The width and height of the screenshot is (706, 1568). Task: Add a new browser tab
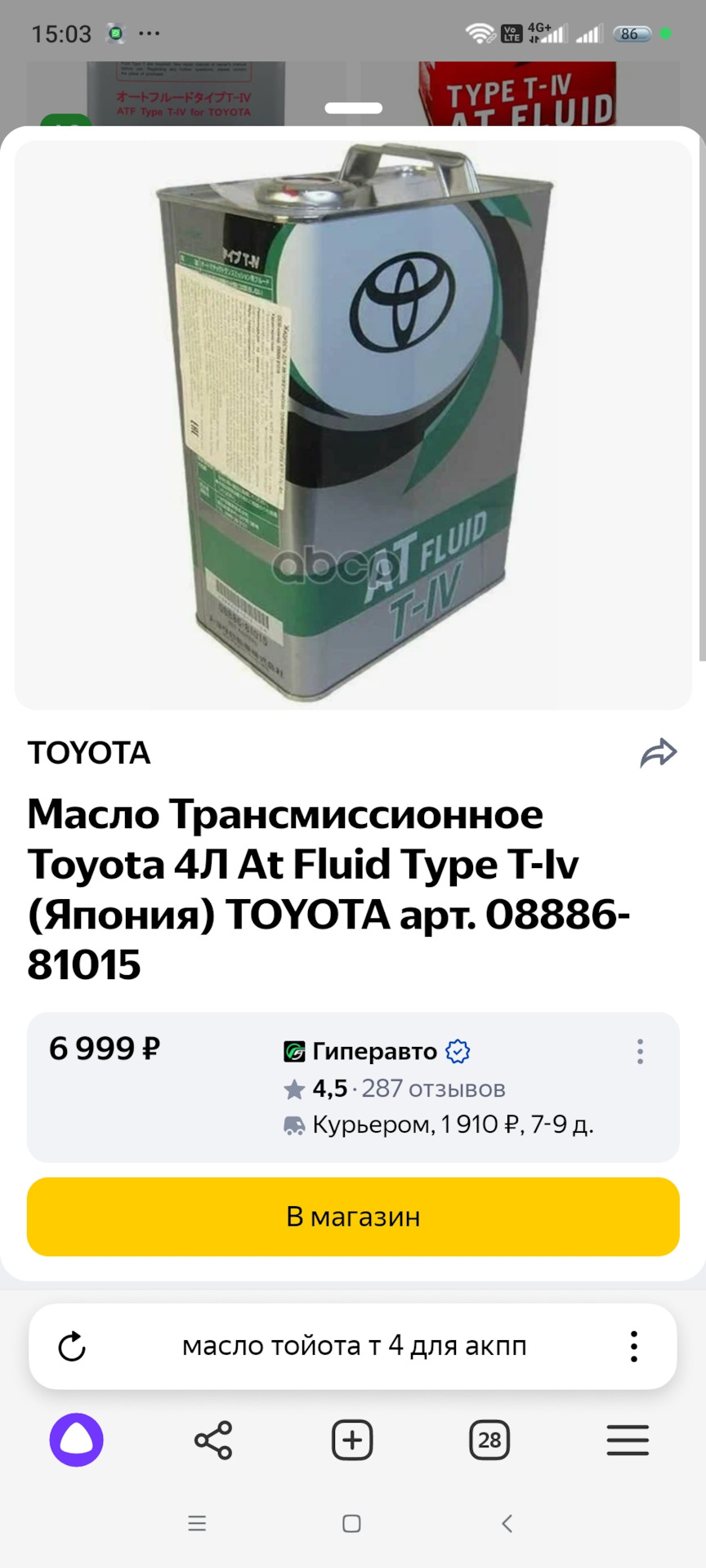(352, 1440)
